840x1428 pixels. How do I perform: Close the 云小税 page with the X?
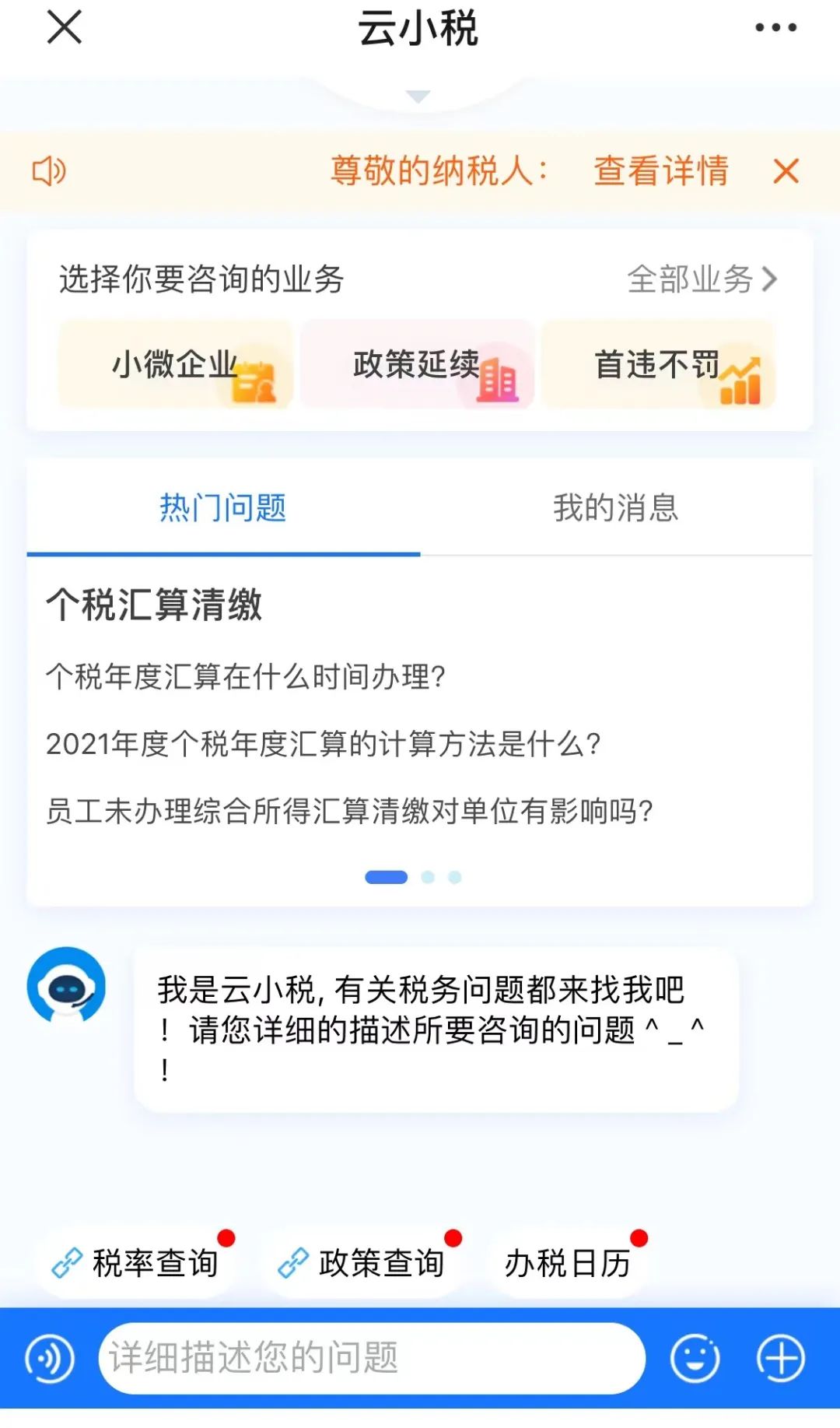[x=65, y=28]
